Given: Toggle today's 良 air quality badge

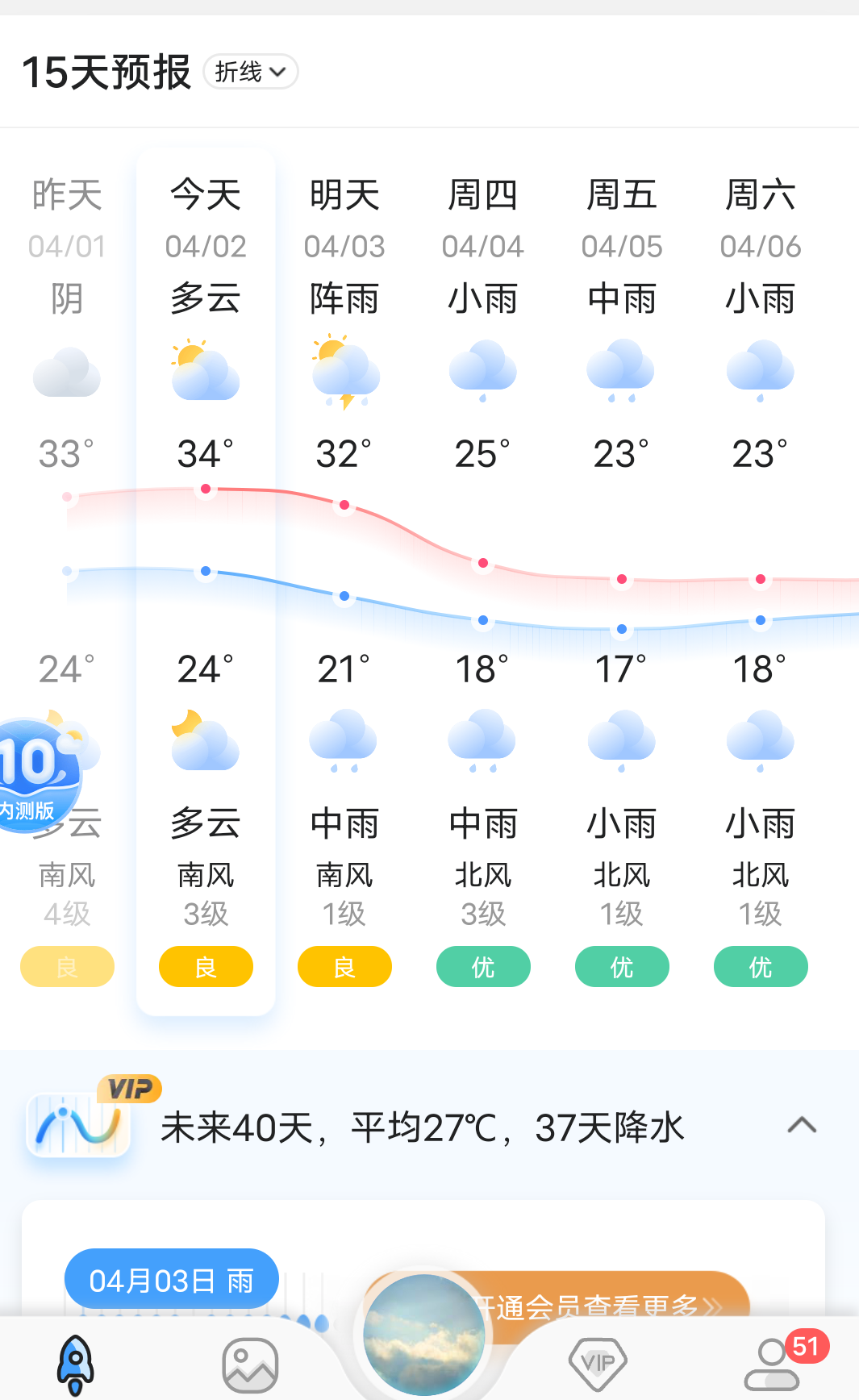Looking at the screenshot, I should (x=205, y=966).
